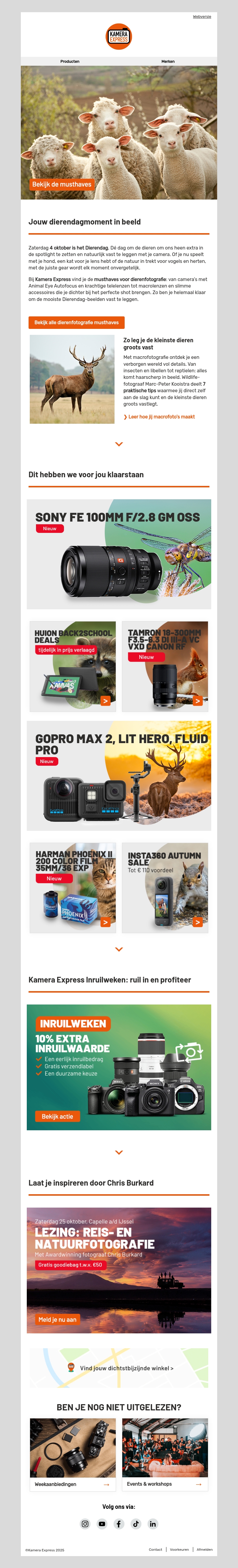Open the Tamron 18-300mm Canon RF card
This screenshot has height=1568, width=238.
tap(165, 666)
